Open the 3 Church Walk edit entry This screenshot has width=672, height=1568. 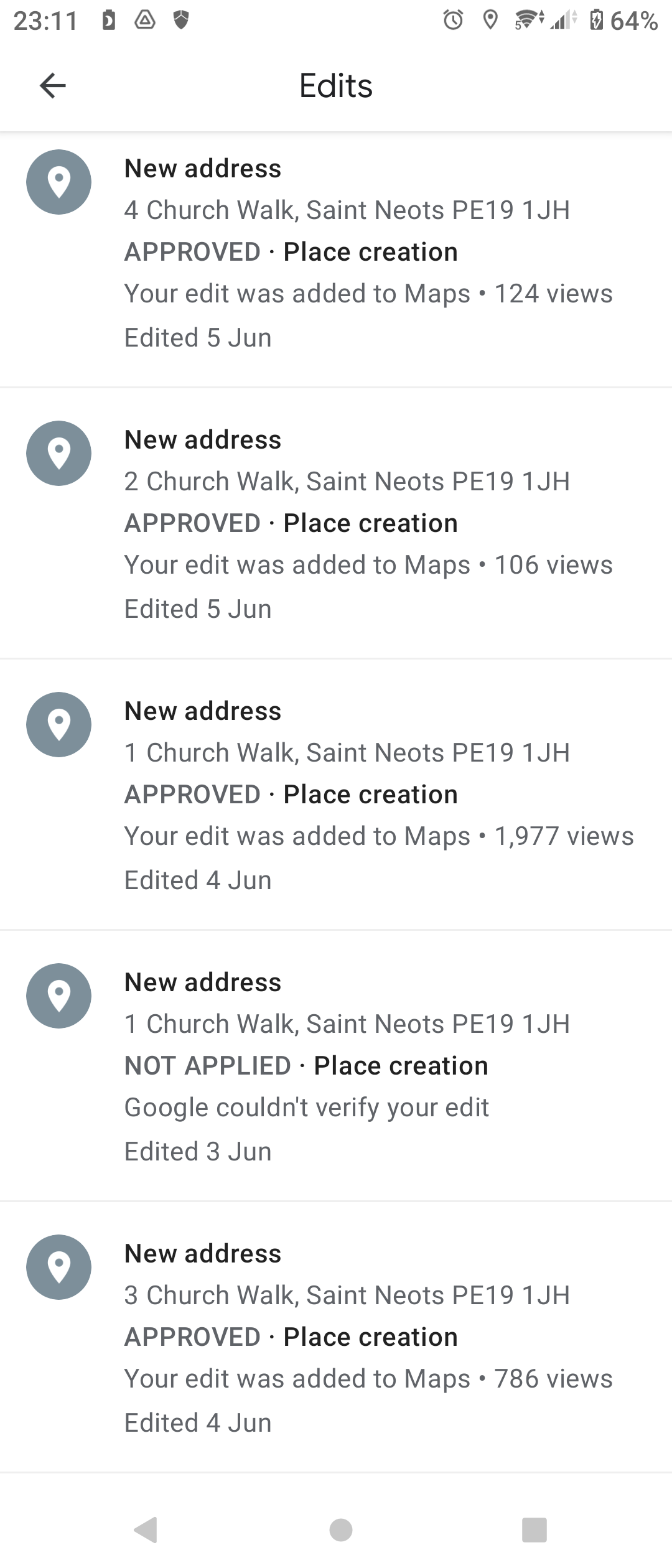click(x=346, y=1338)
